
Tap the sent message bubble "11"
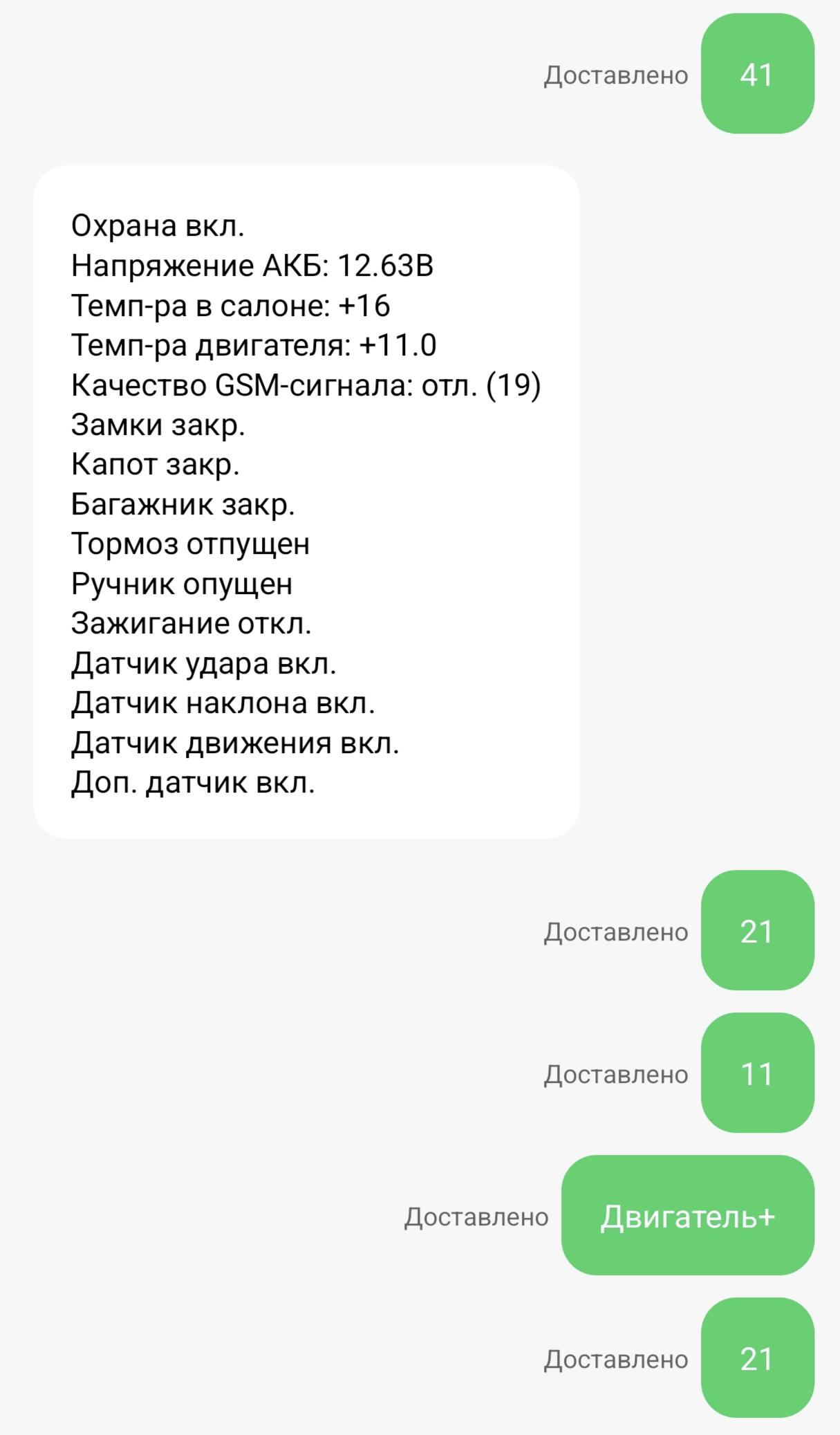click(757, 1073)
